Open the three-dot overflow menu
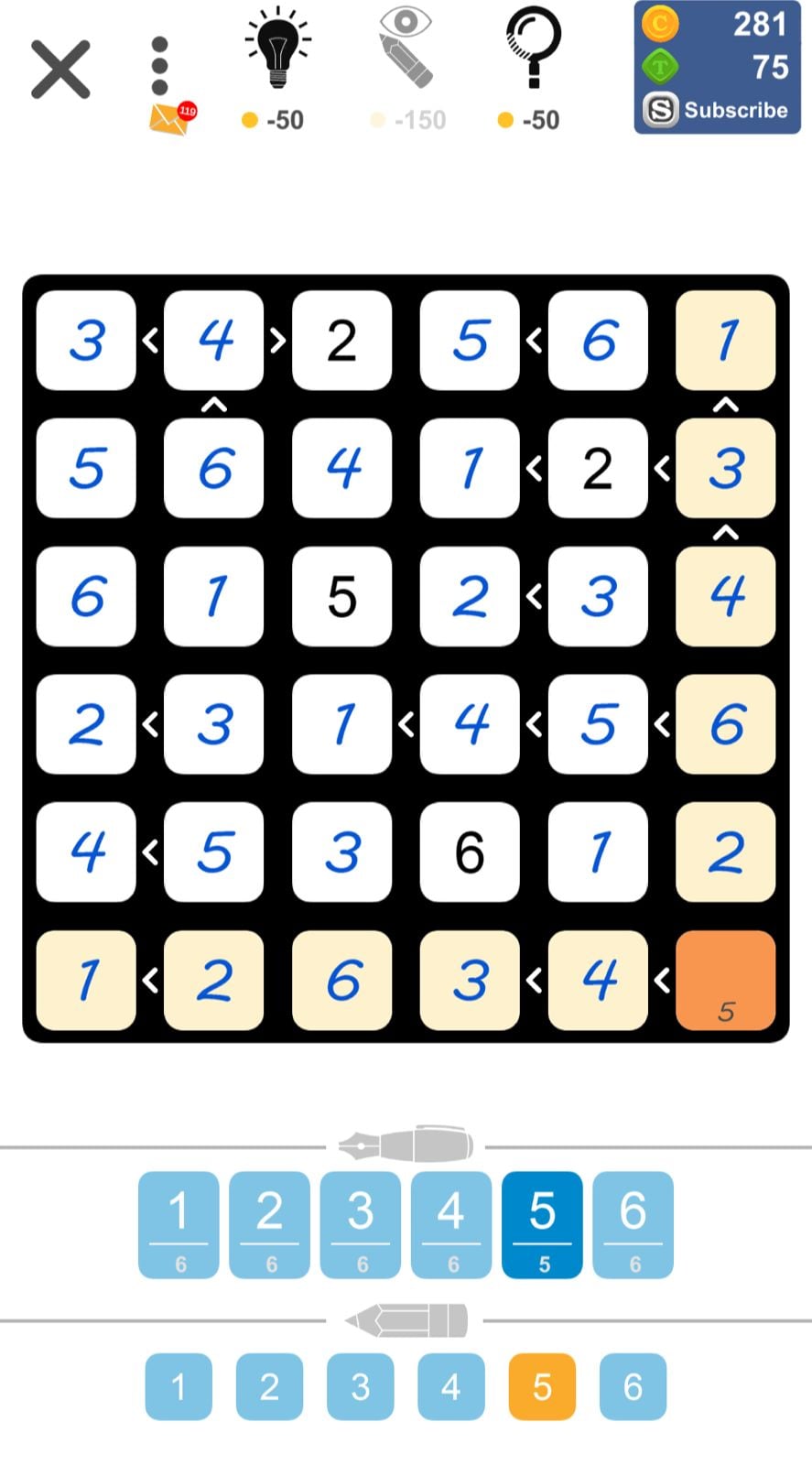 click(159, 66)
